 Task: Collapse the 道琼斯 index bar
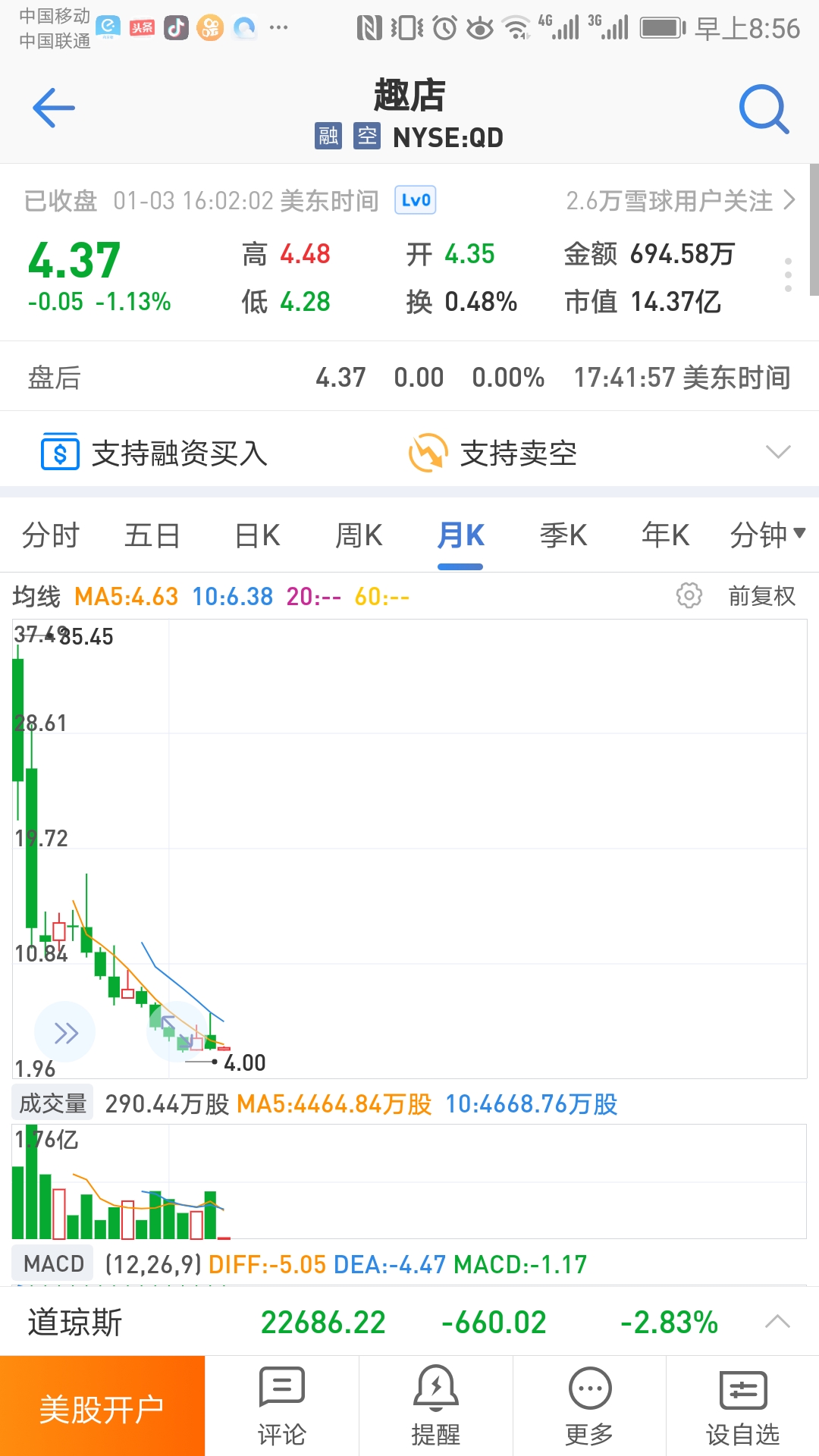click(x=778, y=1322)
